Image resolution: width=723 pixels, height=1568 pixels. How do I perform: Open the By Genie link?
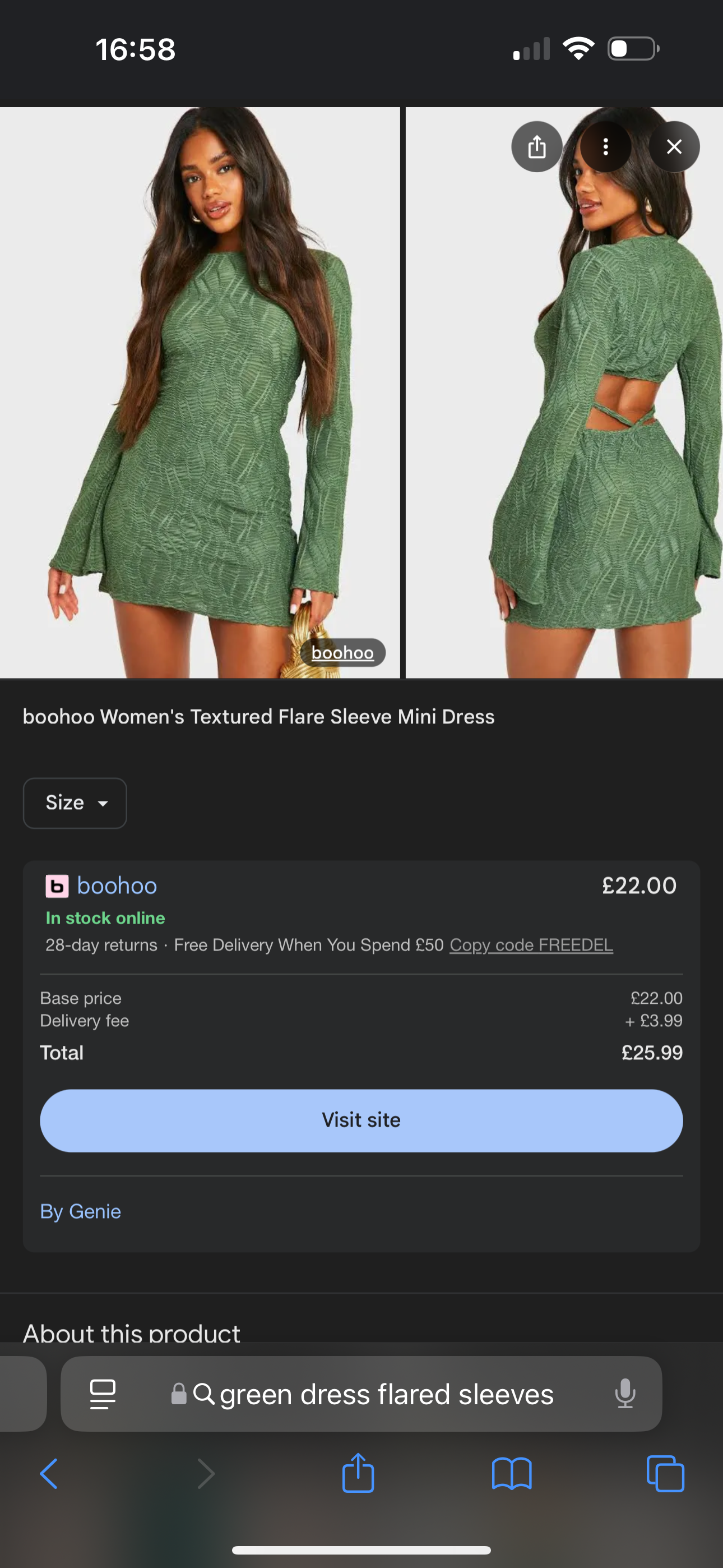coord(80,1211)
